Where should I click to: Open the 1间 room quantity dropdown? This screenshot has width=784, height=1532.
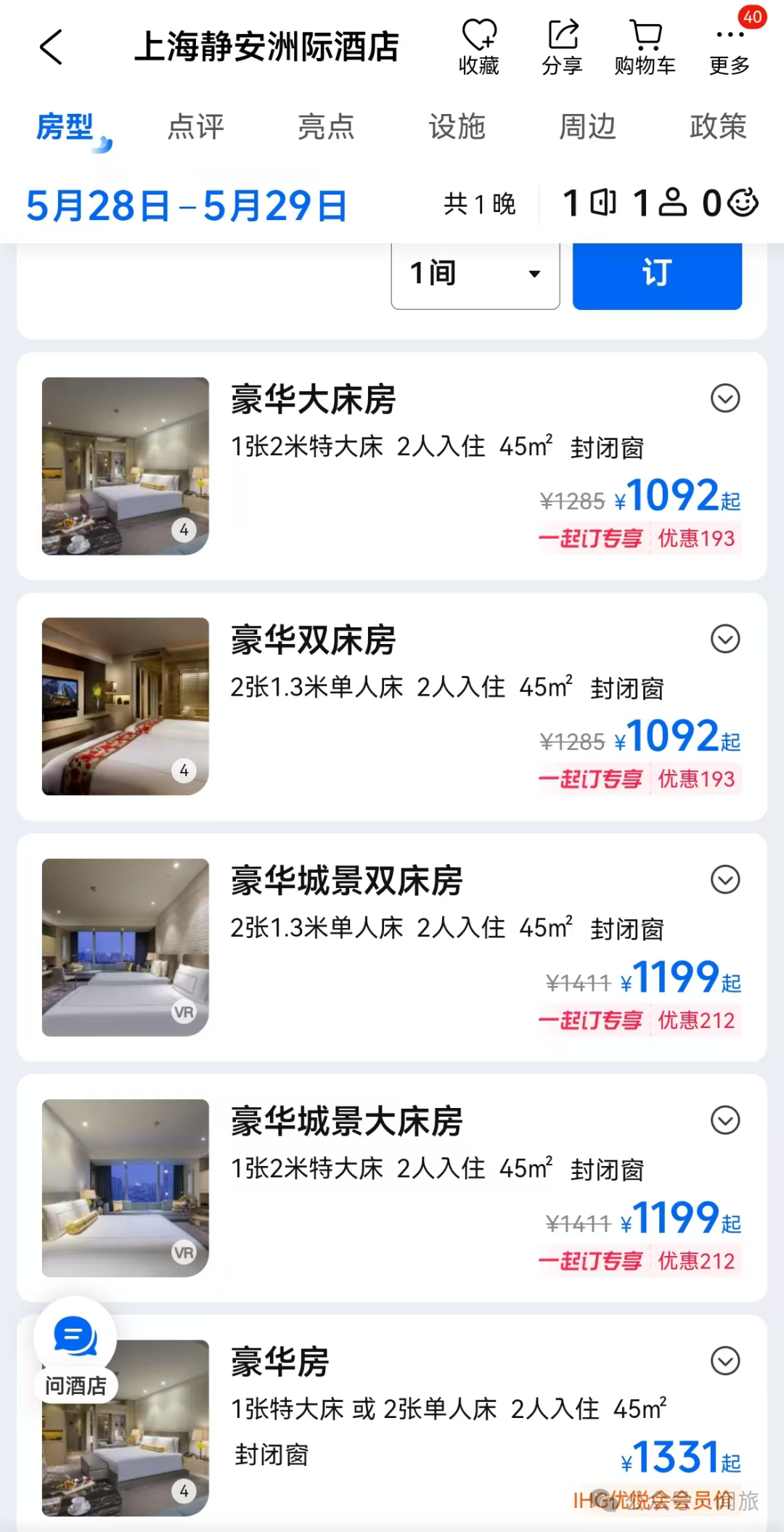475,274
